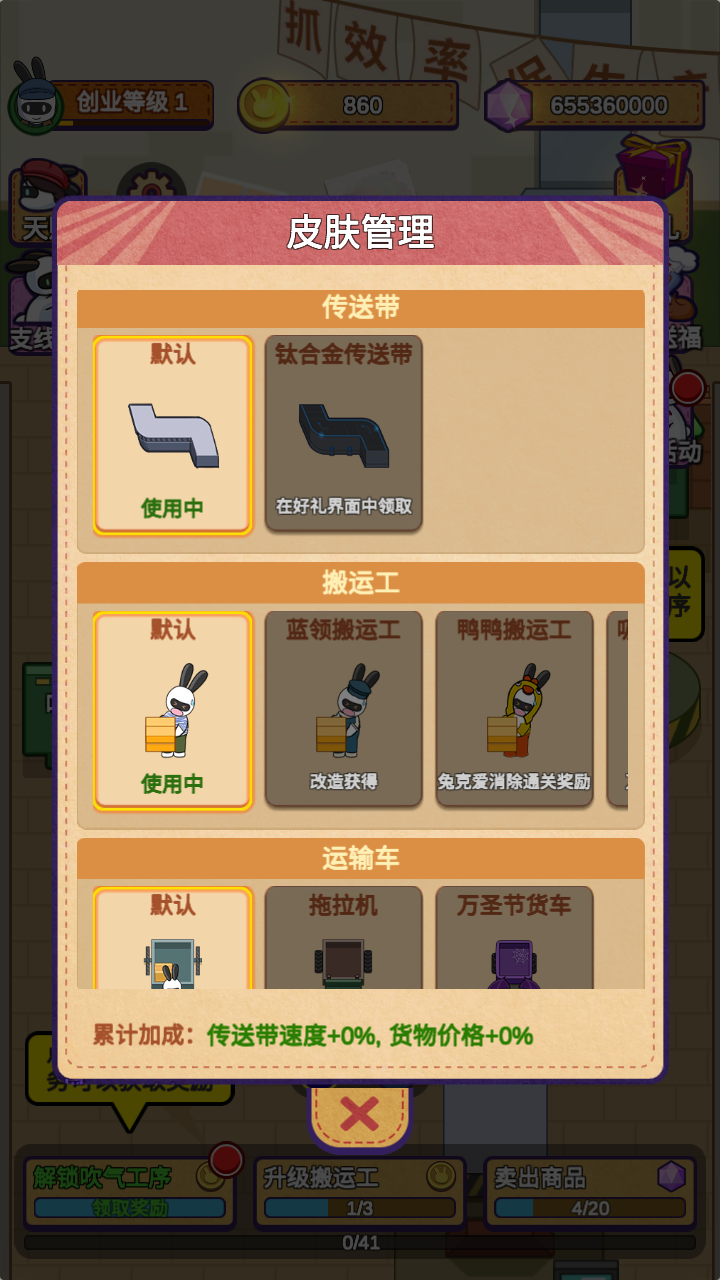Close the 皮肤管理 dialog with the X button
Image resolution: width=720 pixels, height=1280 pixels.
tap(360, 1113)
